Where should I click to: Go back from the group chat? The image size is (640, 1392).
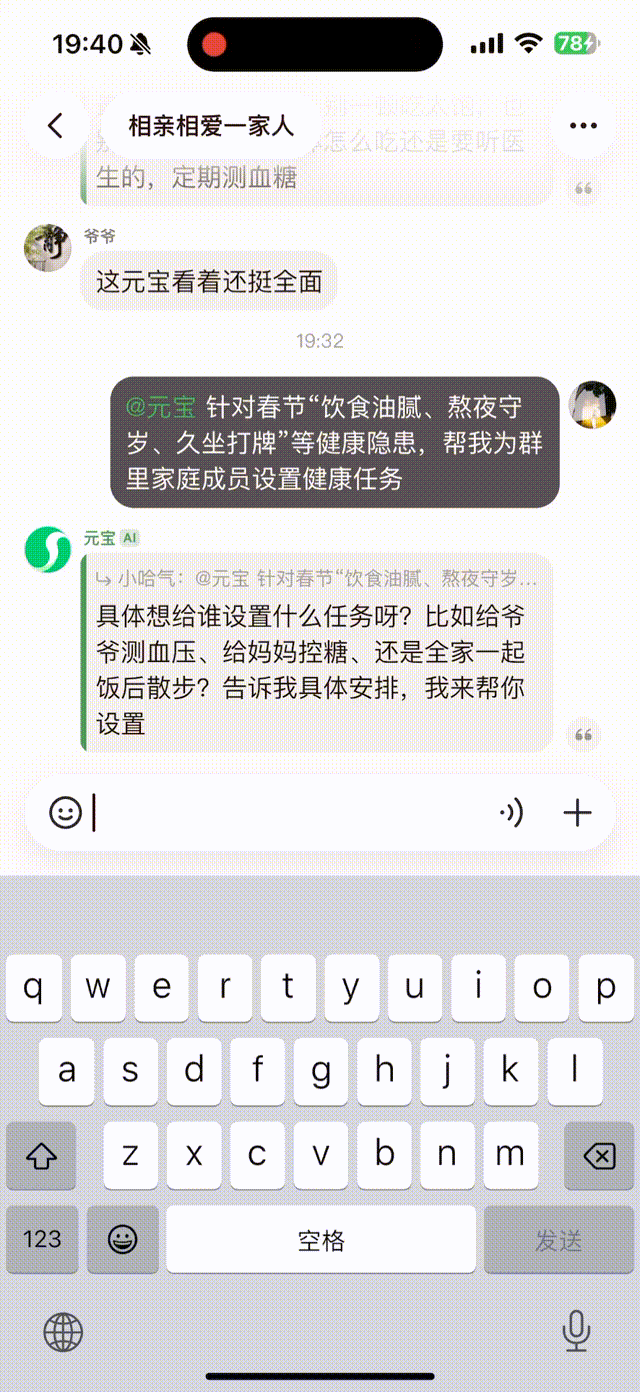55,126
